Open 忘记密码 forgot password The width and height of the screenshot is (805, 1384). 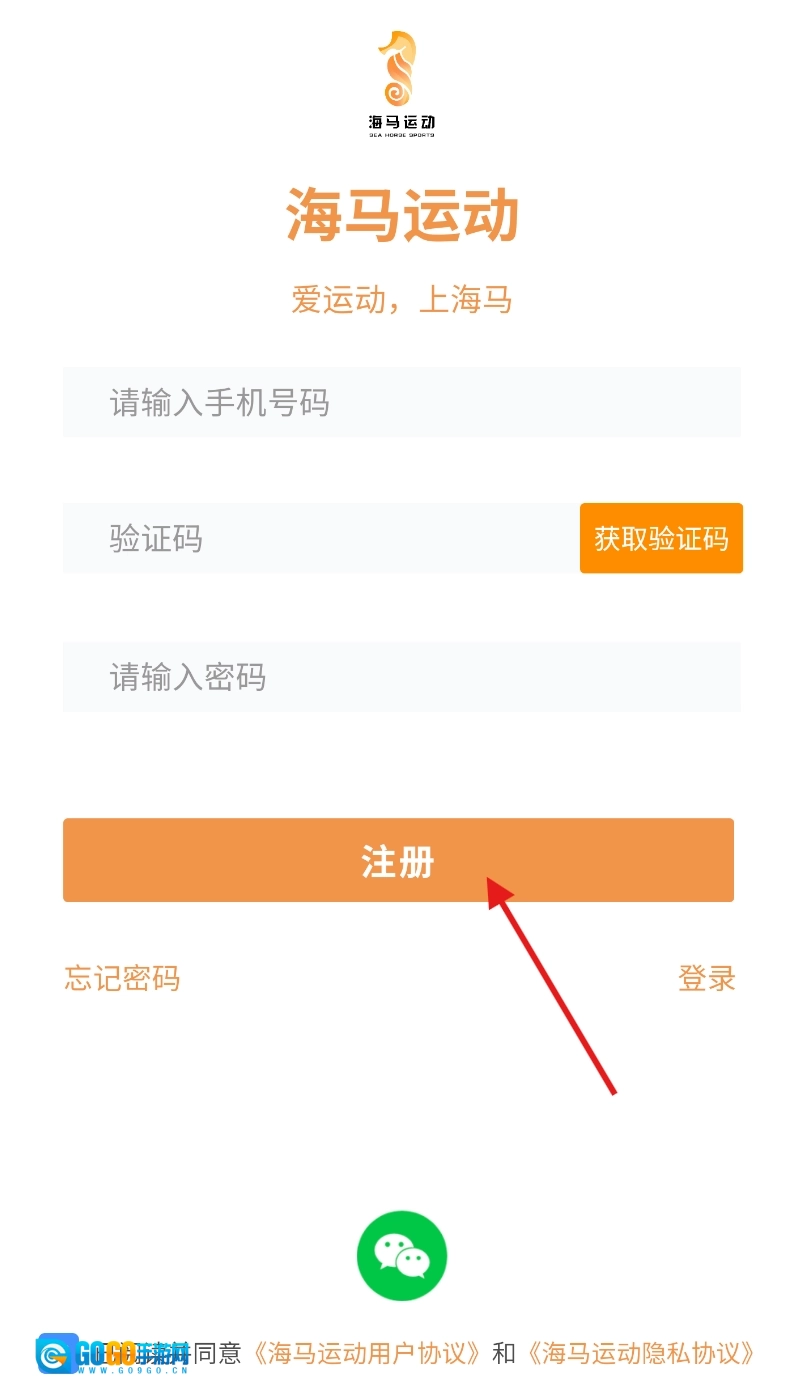(122, 977)
